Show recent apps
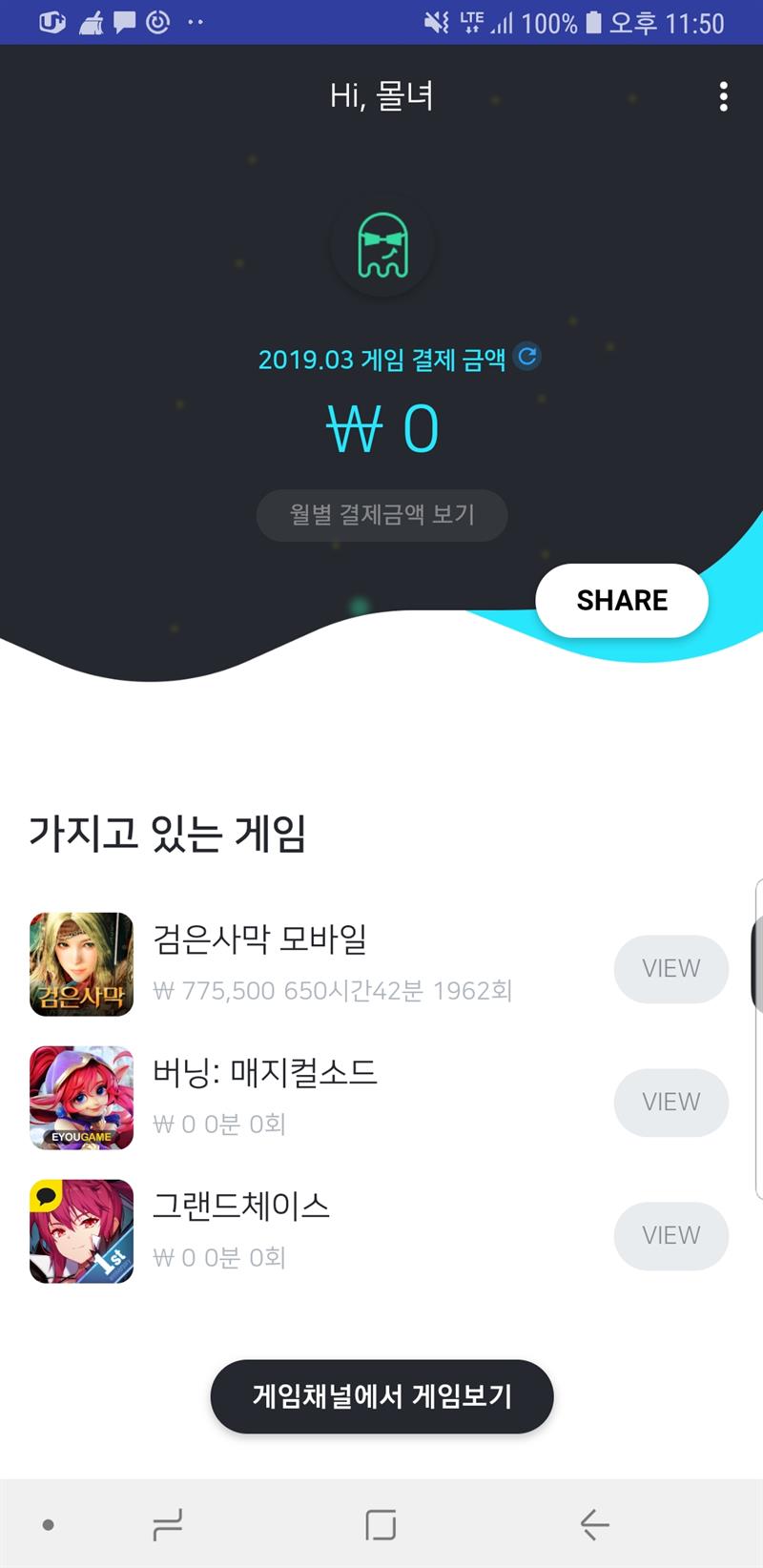 click(168, 1524)
